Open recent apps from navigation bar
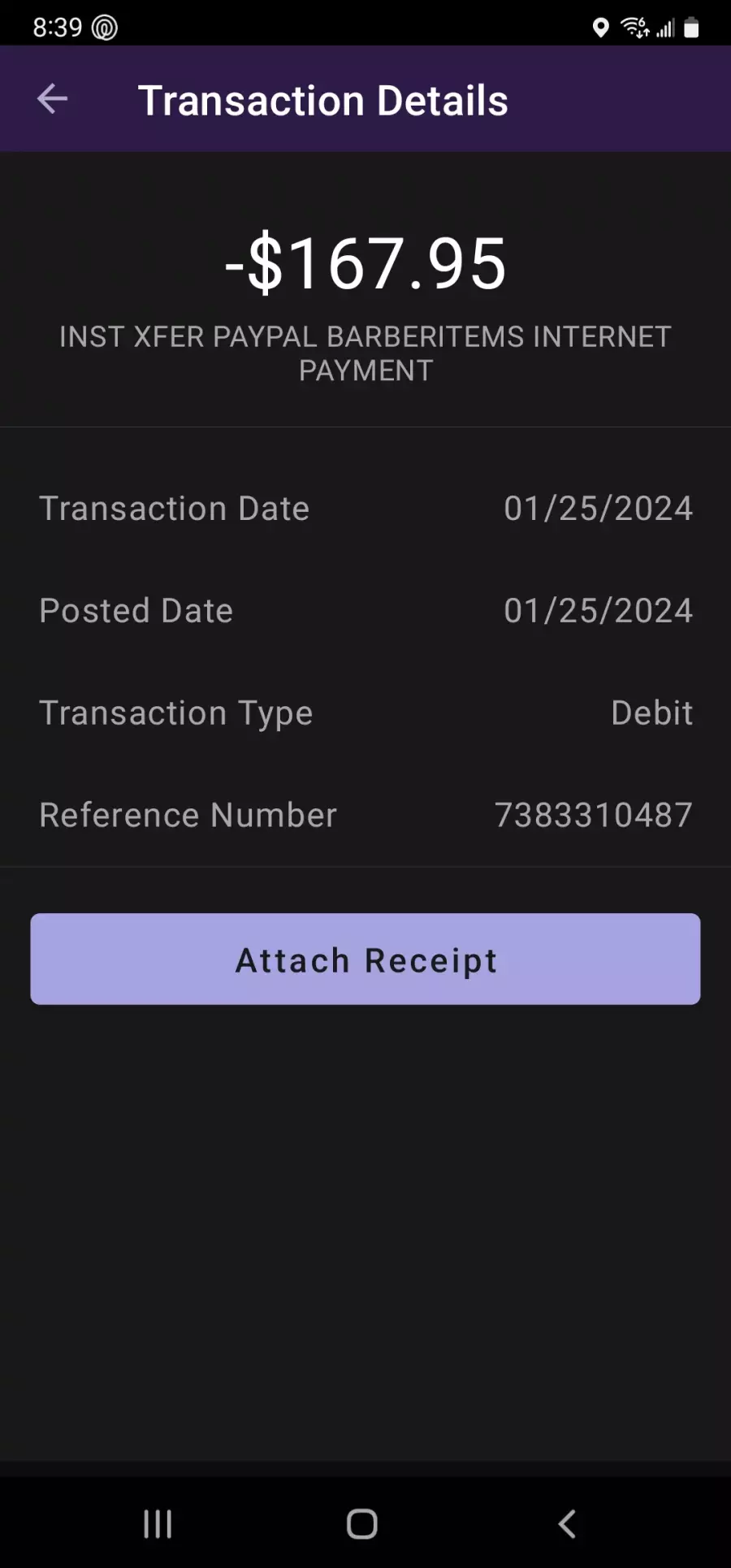 coord(158,1524)
